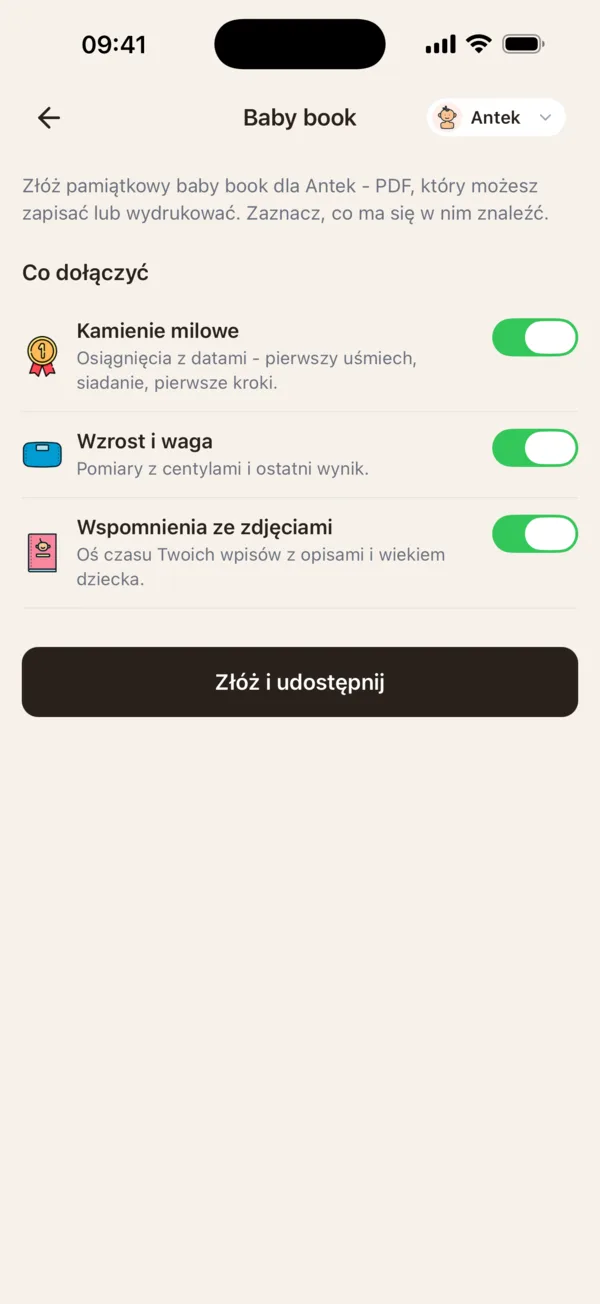Open the Antek child selector dropdown
The image size is (600, 1304).
496,118
